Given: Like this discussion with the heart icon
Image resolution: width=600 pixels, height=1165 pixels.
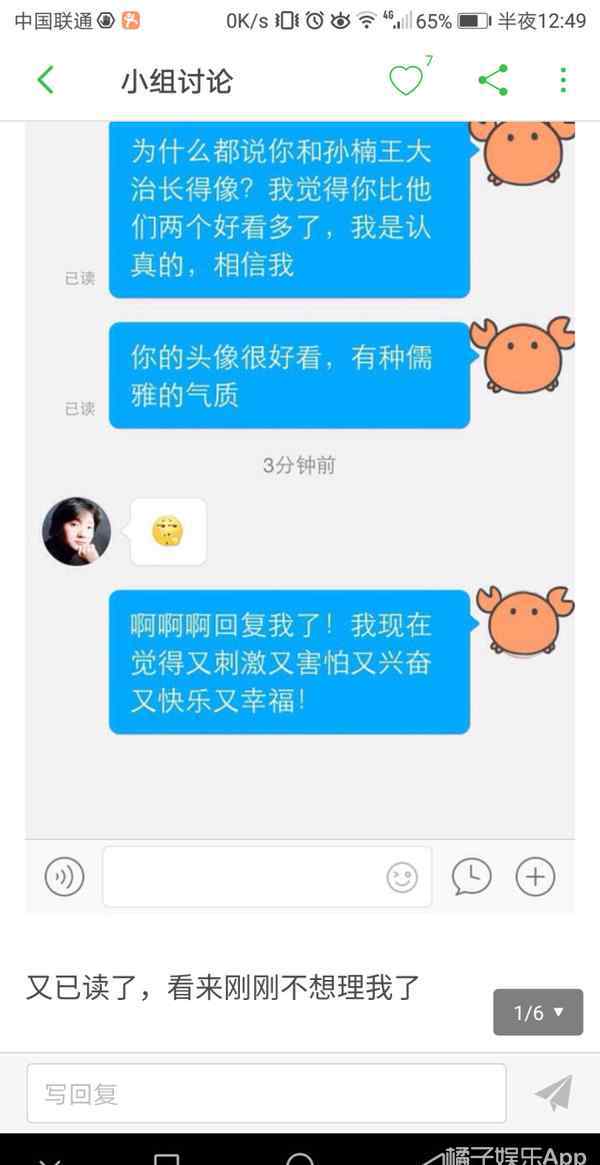Looking at the screenshot, I should pos(406,81).
